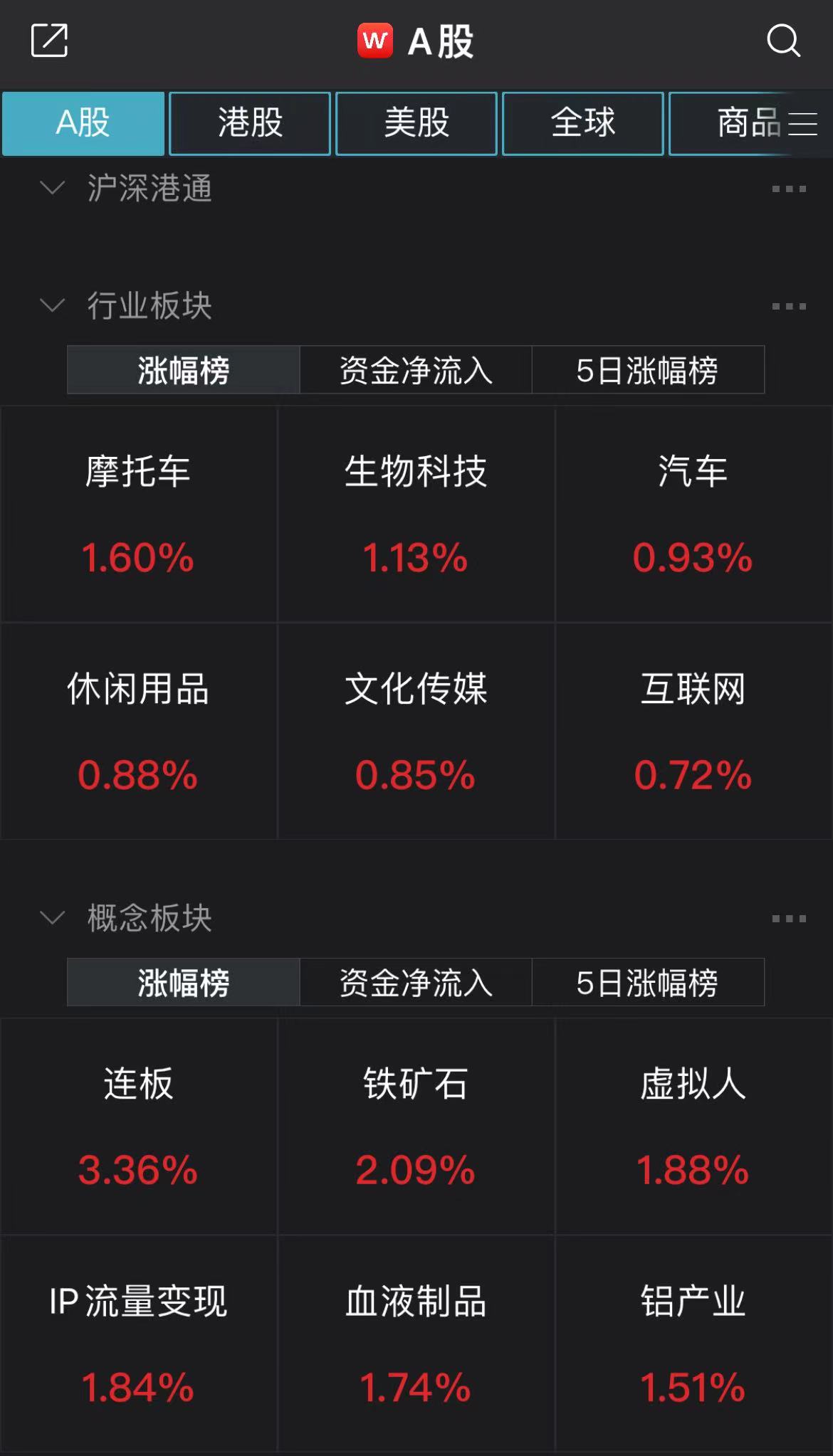
Task: Open the 生物科技 sector card
Action: coord(416,515)
